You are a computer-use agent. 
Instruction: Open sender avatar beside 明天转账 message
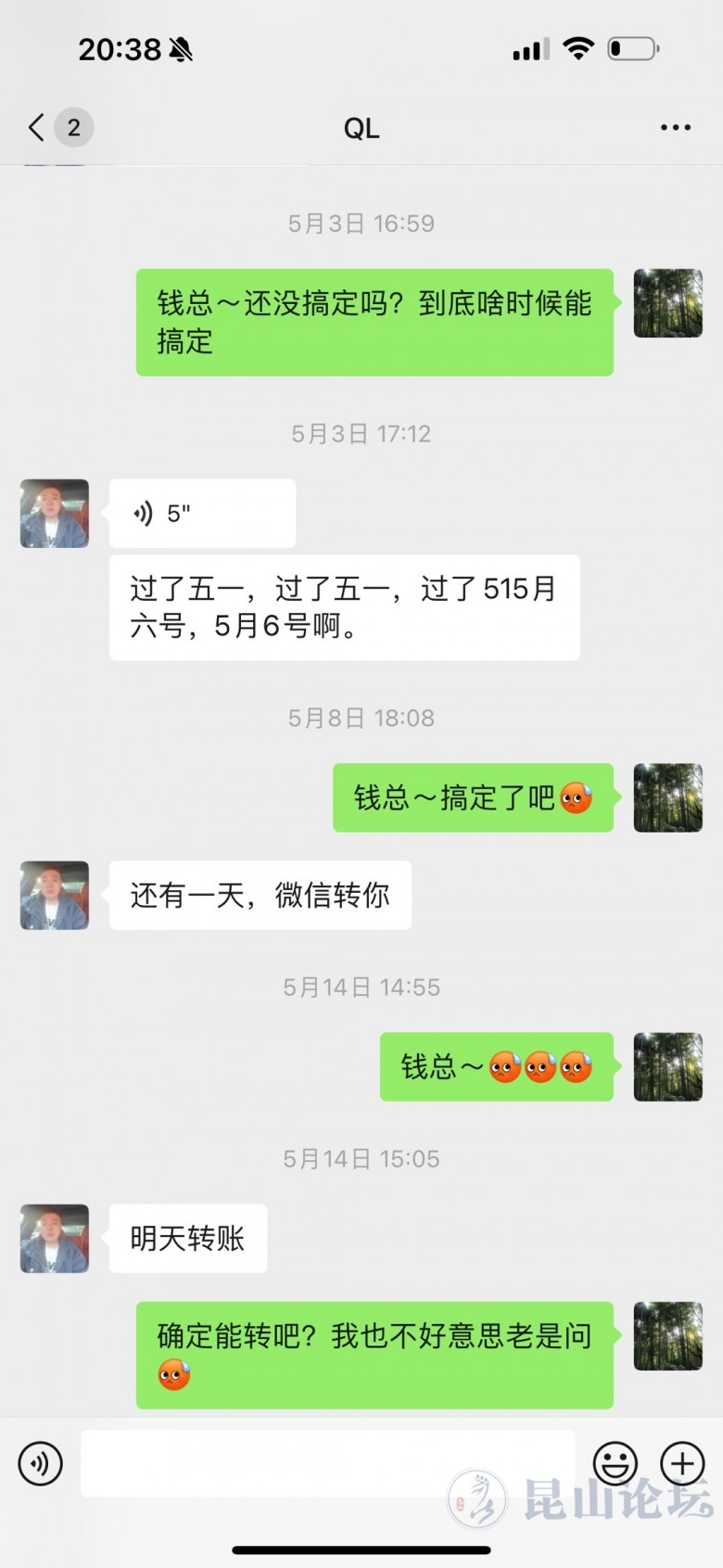55,1238
